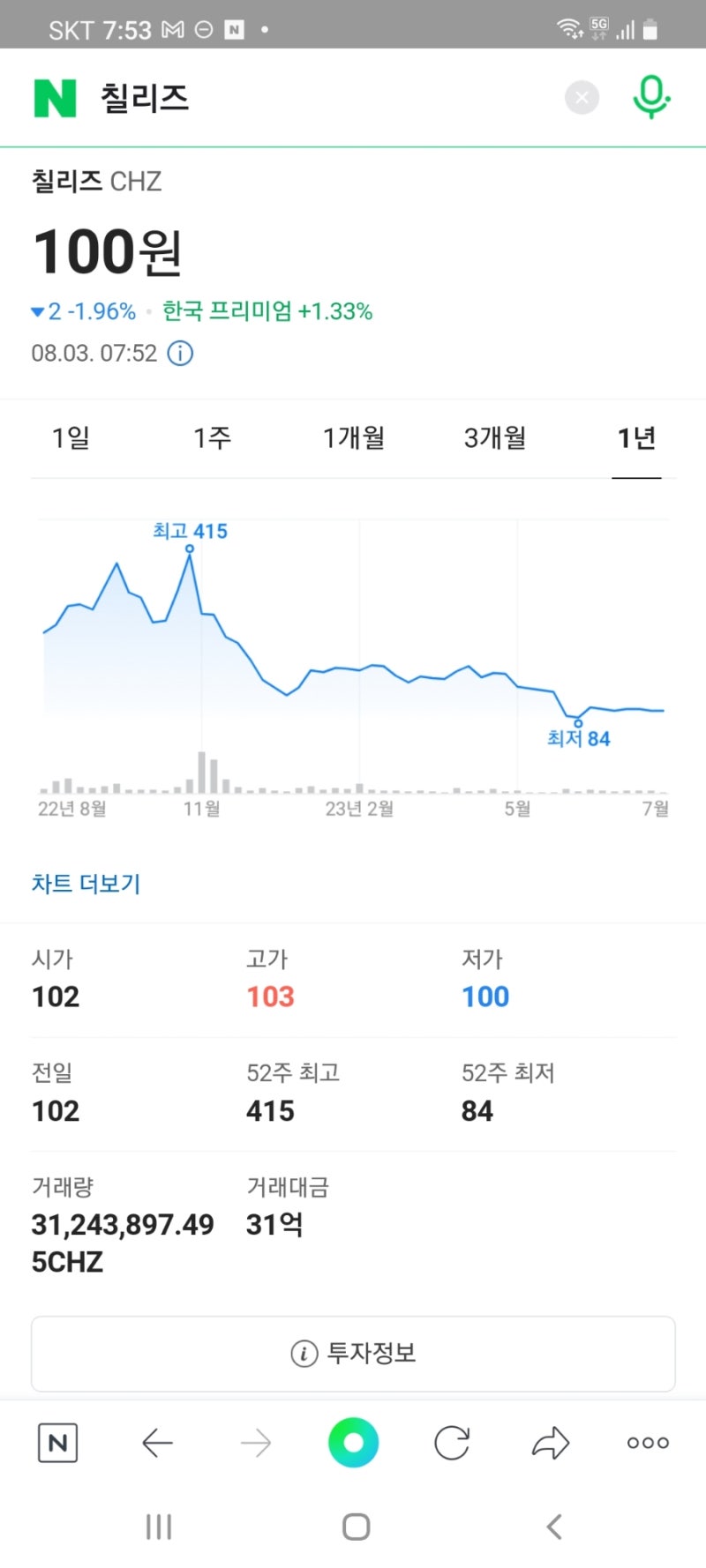Navigate forward with the right arrow icon

[255, 1443]
